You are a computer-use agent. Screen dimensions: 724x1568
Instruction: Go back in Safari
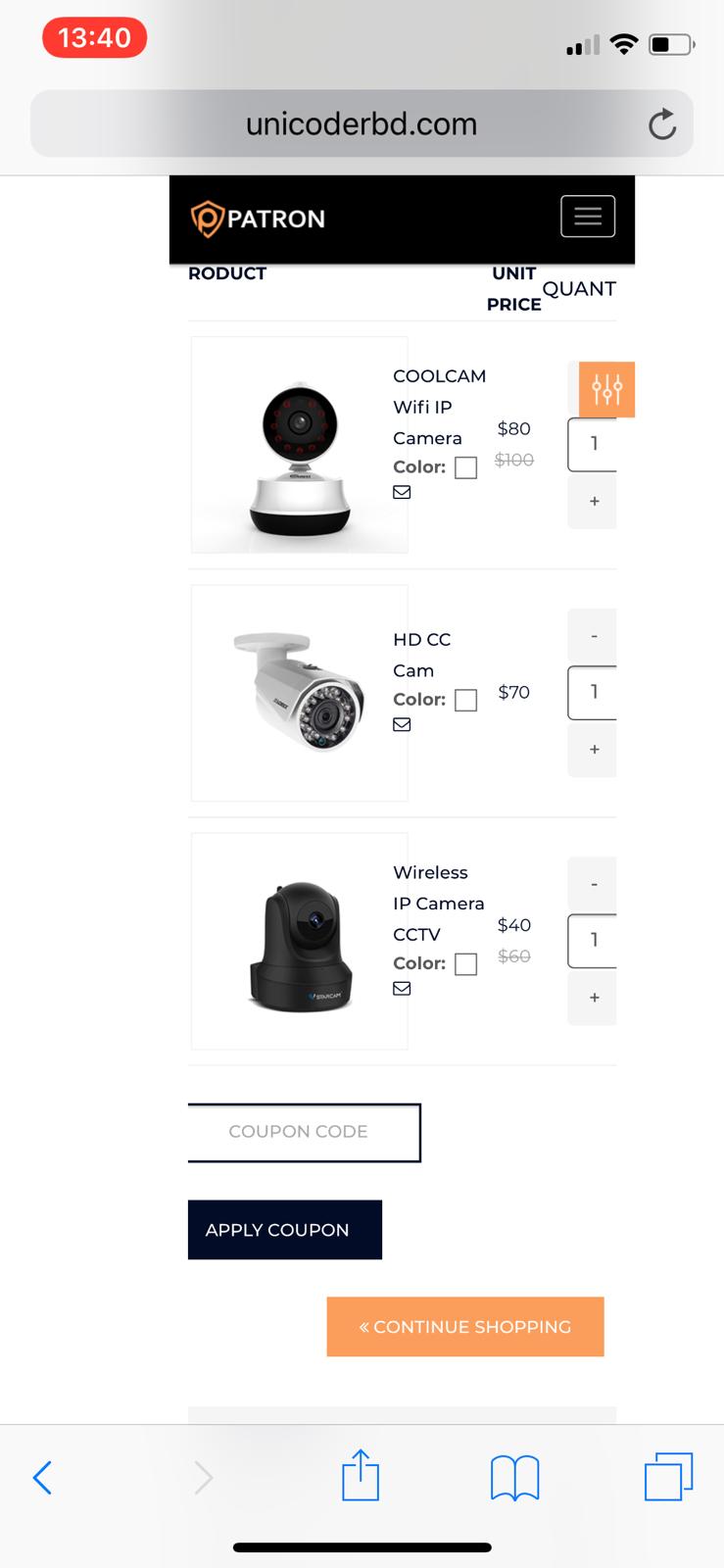click(x=42, y=1477)
